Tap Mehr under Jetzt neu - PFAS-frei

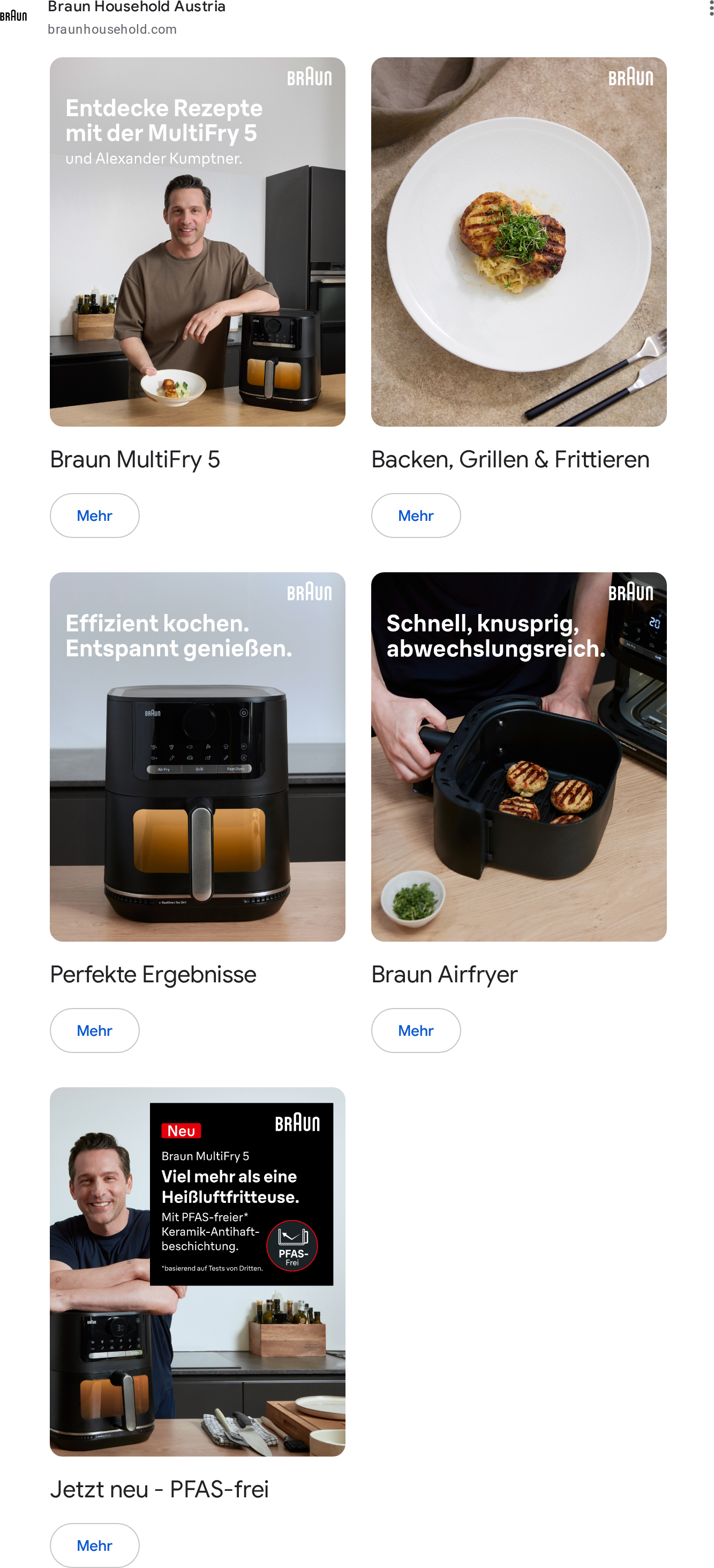94,1546
